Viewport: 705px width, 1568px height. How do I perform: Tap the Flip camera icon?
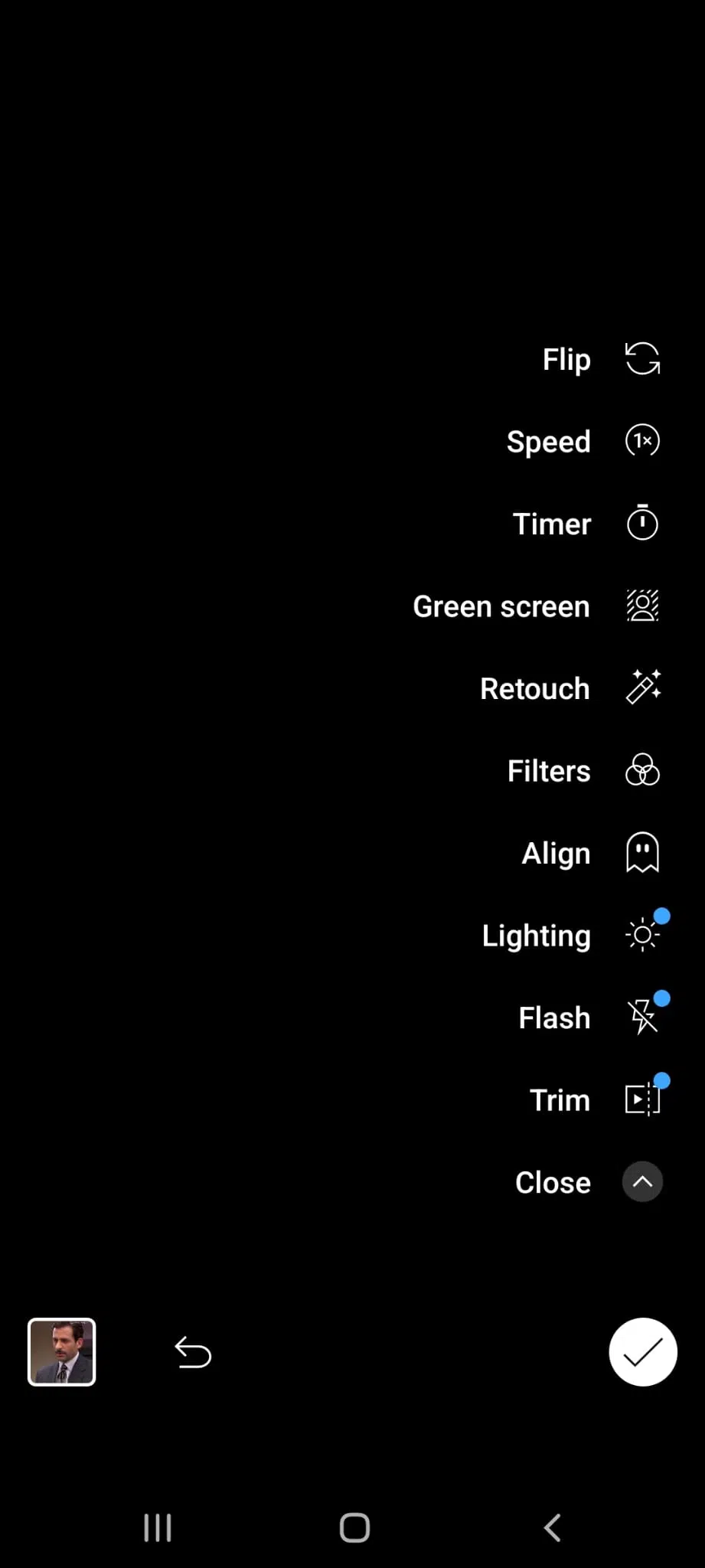(642, 359)
